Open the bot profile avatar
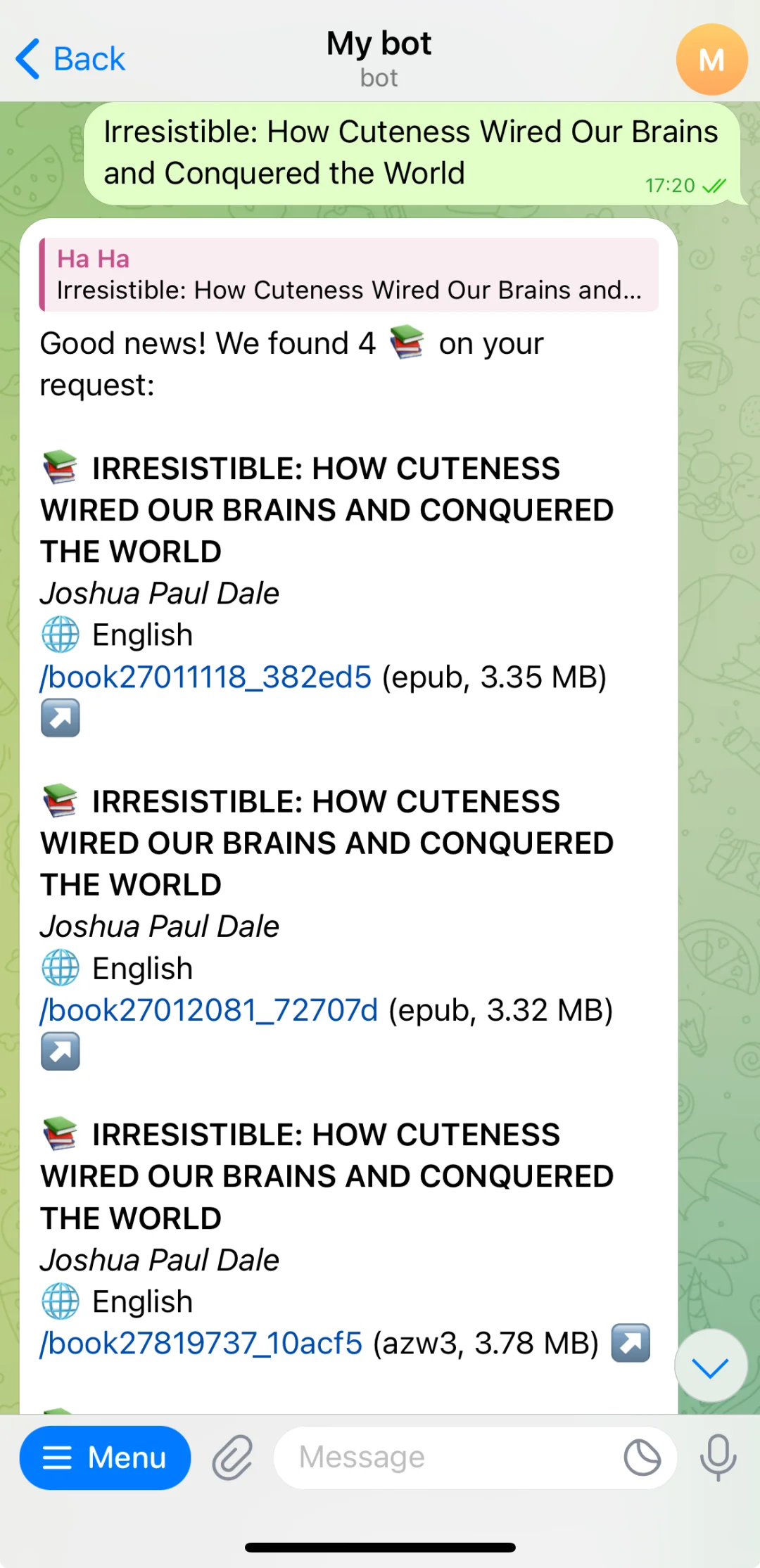The width and height of the screenshot is (760, 1568). coord(711,60)
